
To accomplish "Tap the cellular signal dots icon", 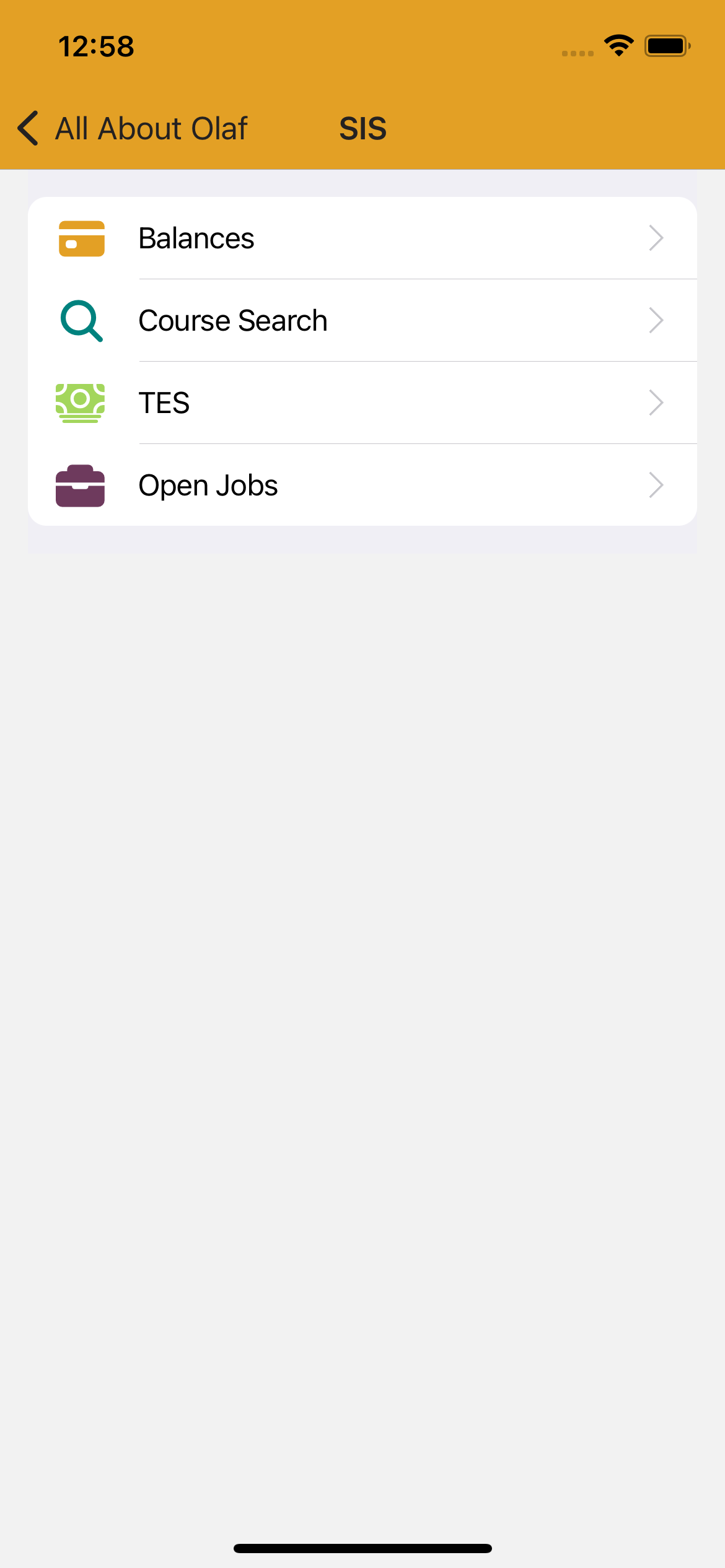I will tap(576, 53).
